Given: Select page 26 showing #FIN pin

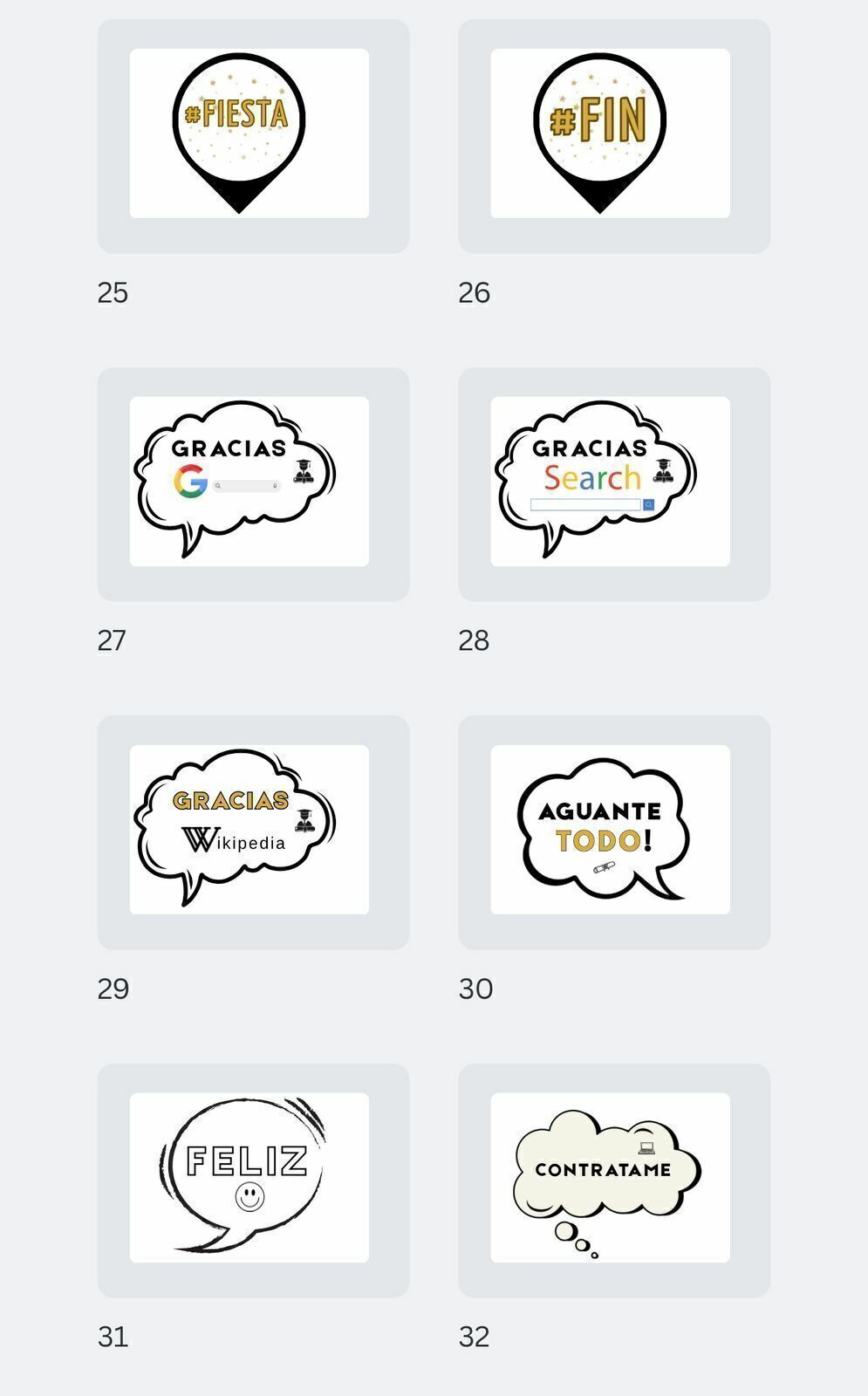Looking at the screenshot, I should [610, 133].
